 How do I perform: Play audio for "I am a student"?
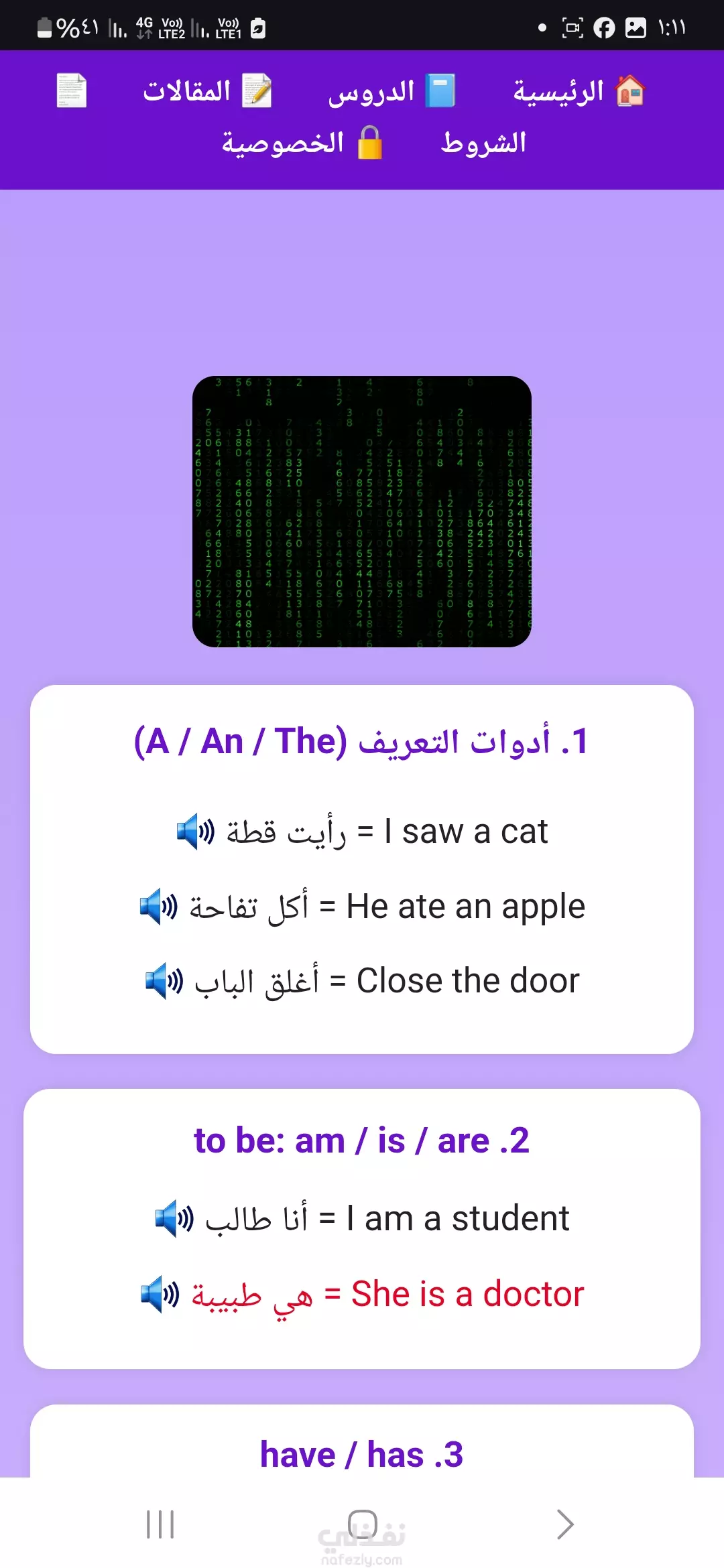(174, 1218)
